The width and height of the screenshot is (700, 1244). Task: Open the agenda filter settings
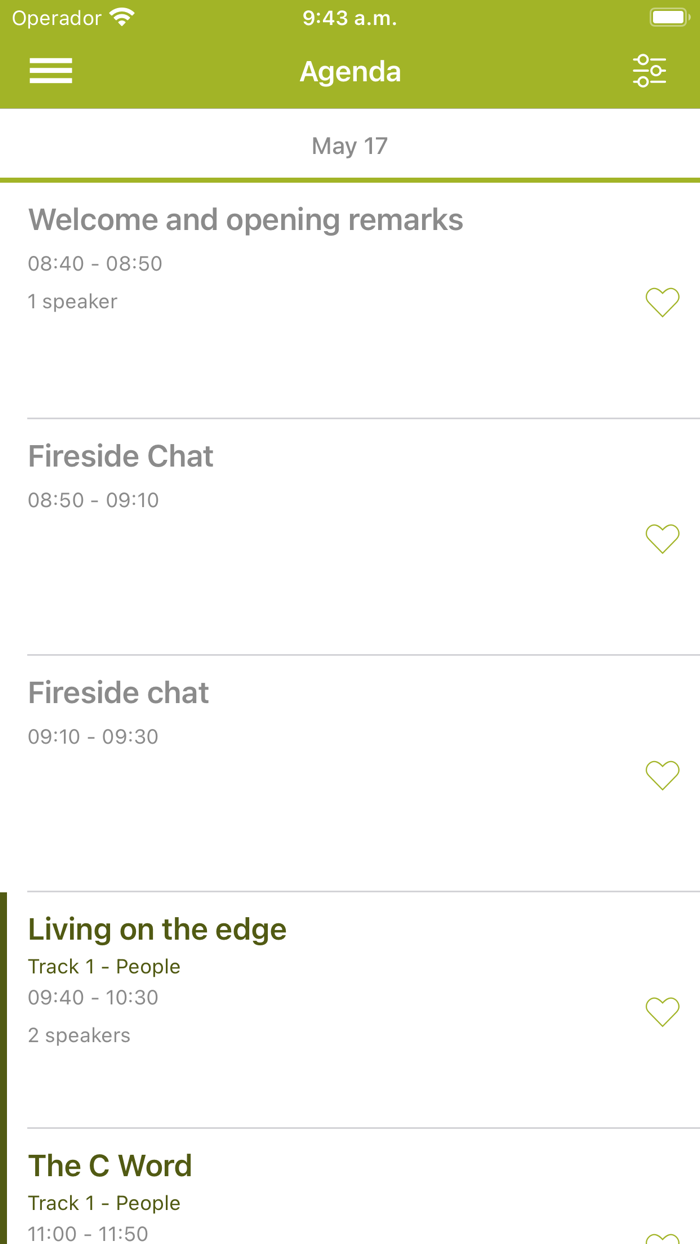[649, 71]
